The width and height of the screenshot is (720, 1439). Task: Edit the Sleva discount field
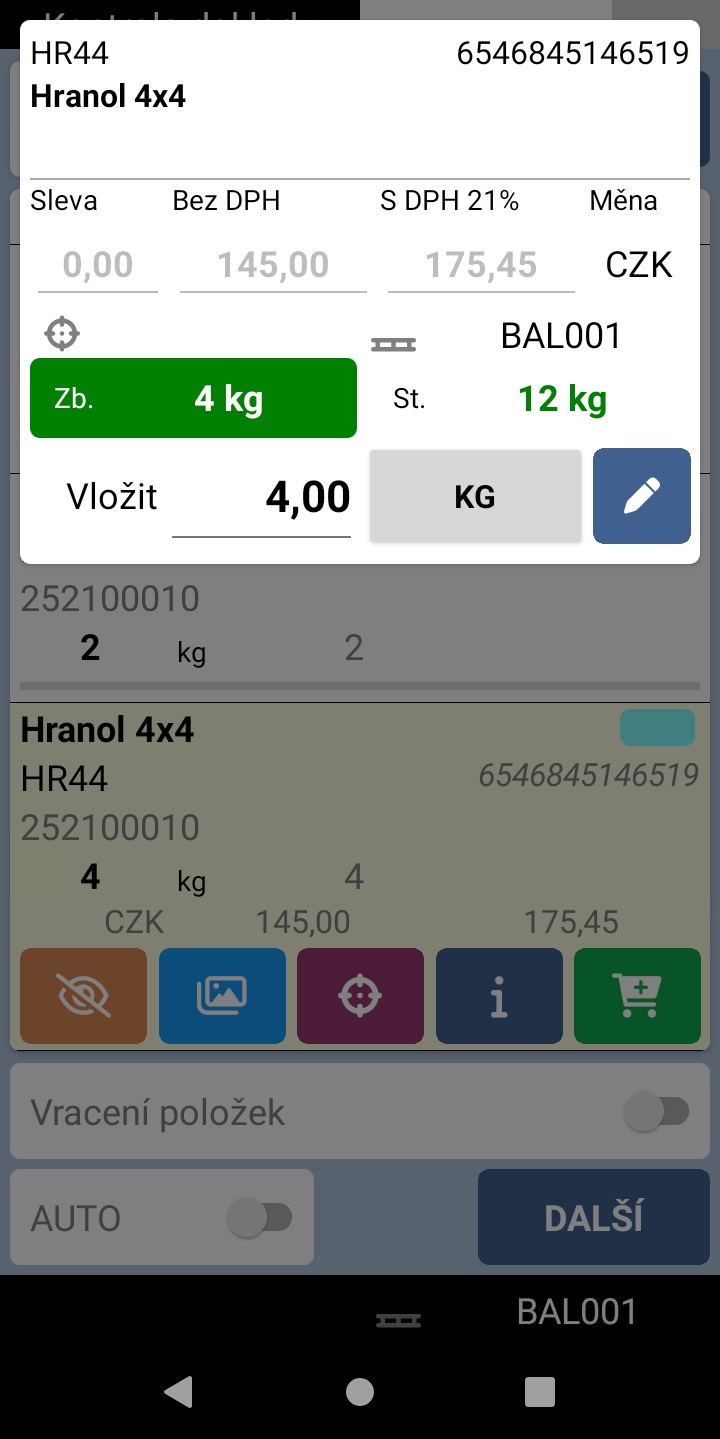click(98, 265)
